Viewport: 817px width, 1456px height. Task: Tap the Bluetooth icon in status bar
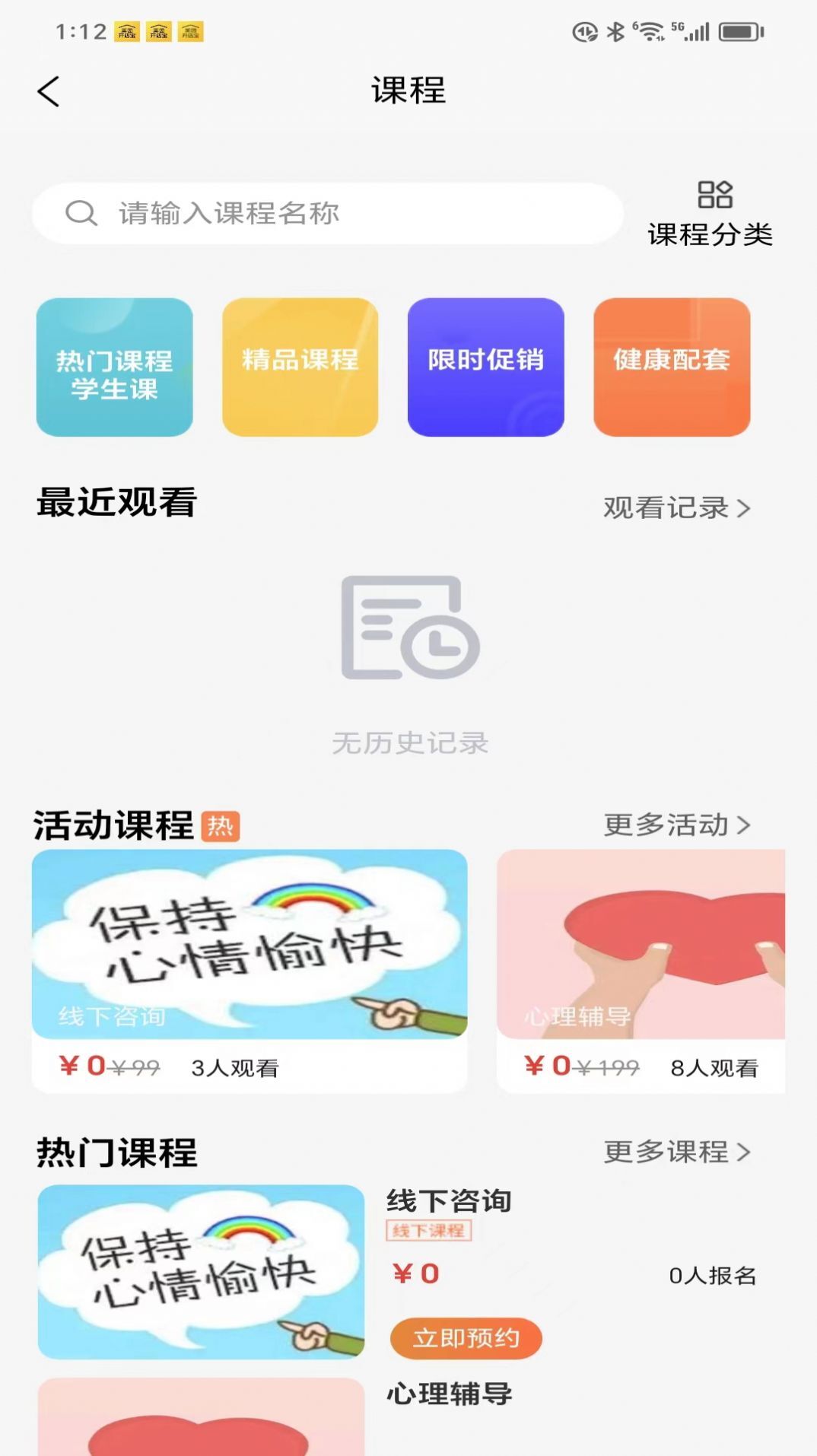click(615, 30)
